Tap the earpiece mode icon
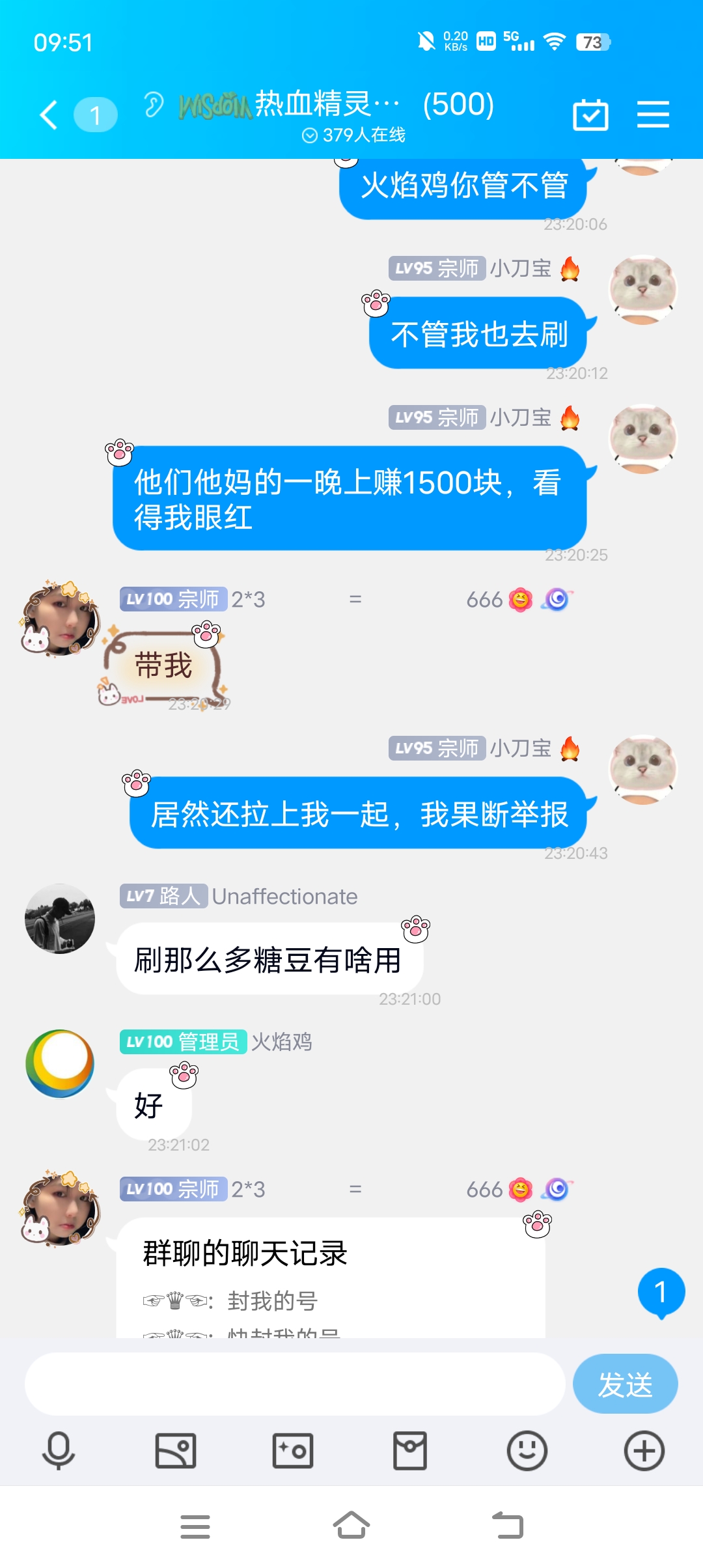703x1568 pixels. tap(154, 105)
